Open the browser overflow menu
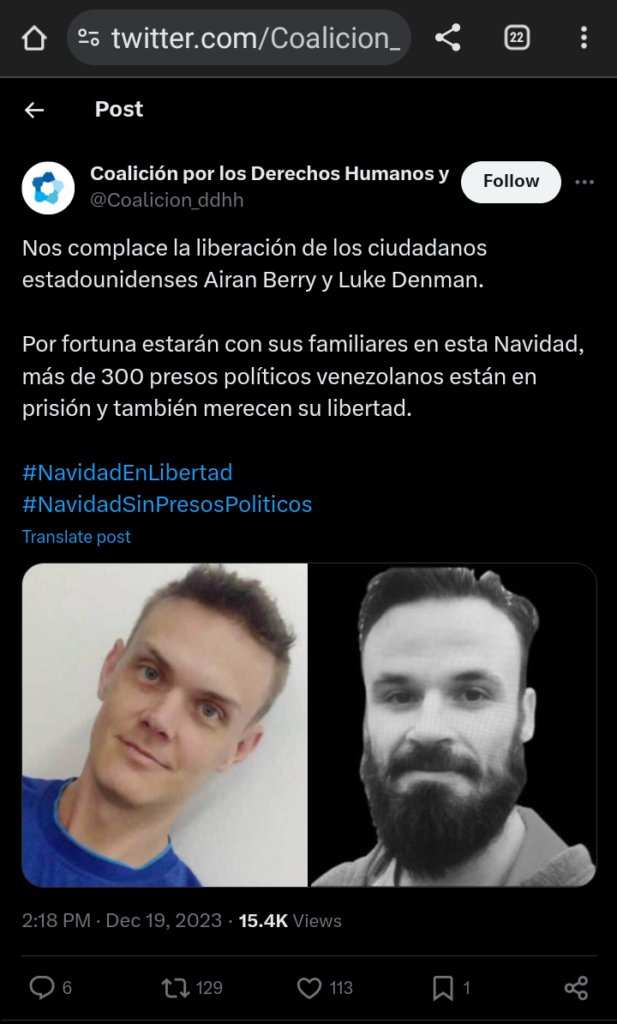 584,39
